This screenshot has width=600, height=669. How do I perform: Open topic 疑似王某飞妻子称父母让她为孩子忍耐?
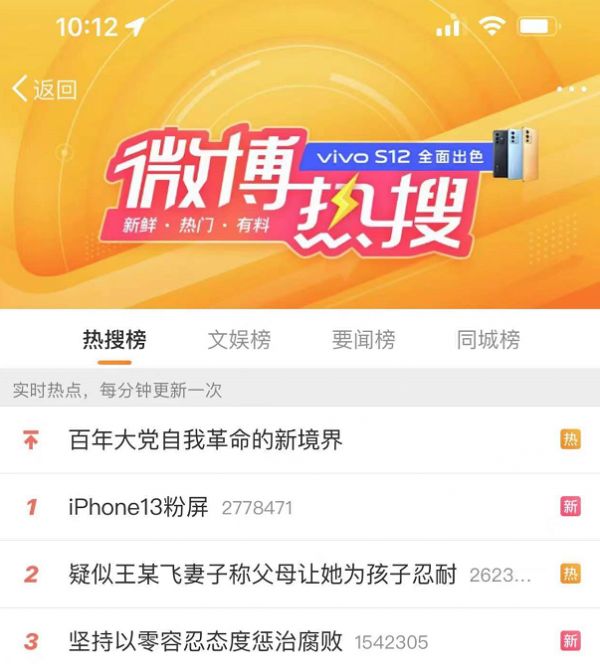click(262, 574)
